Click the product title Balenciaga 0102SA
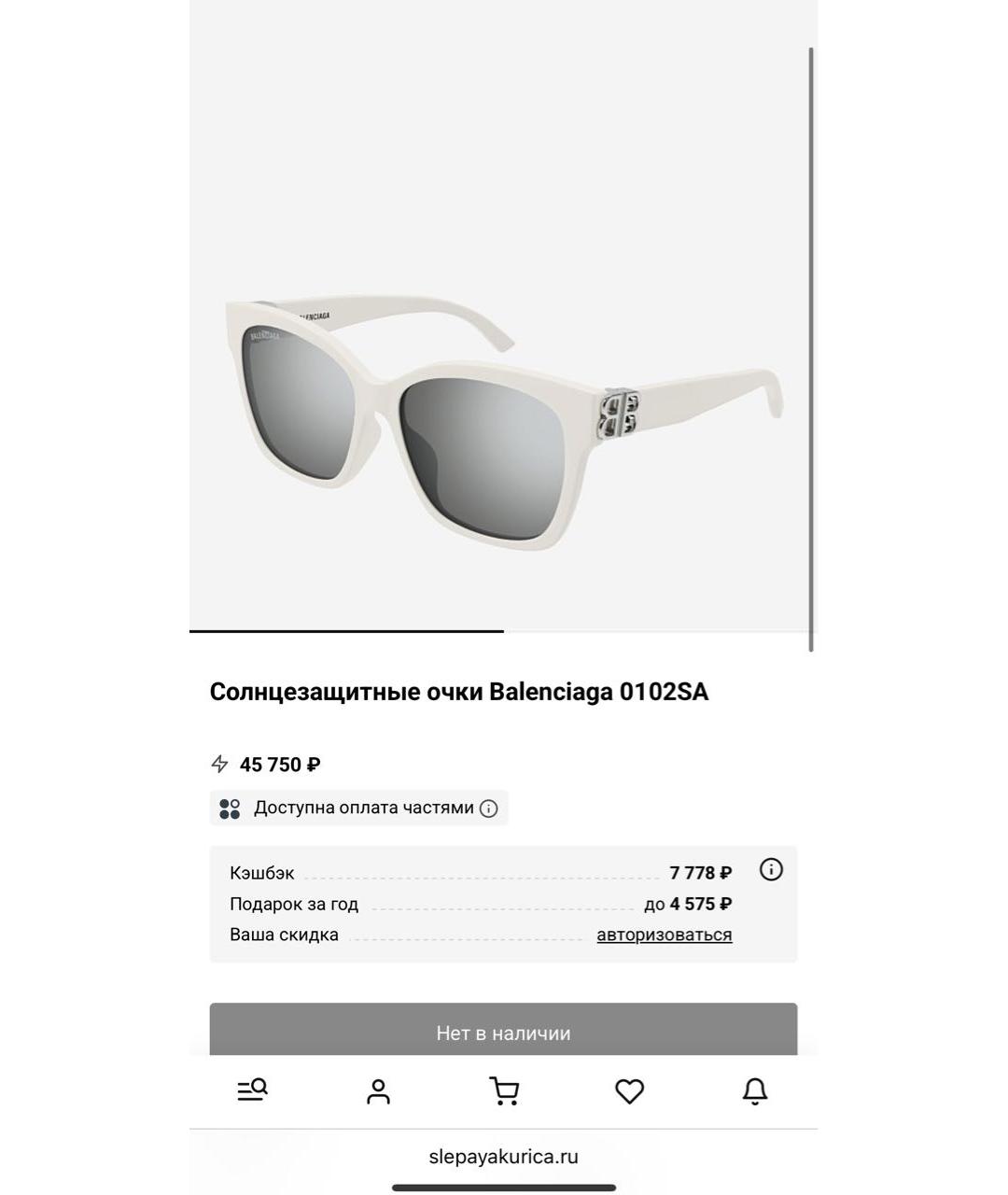1008x1195 pixels. (x=460, y=692)
